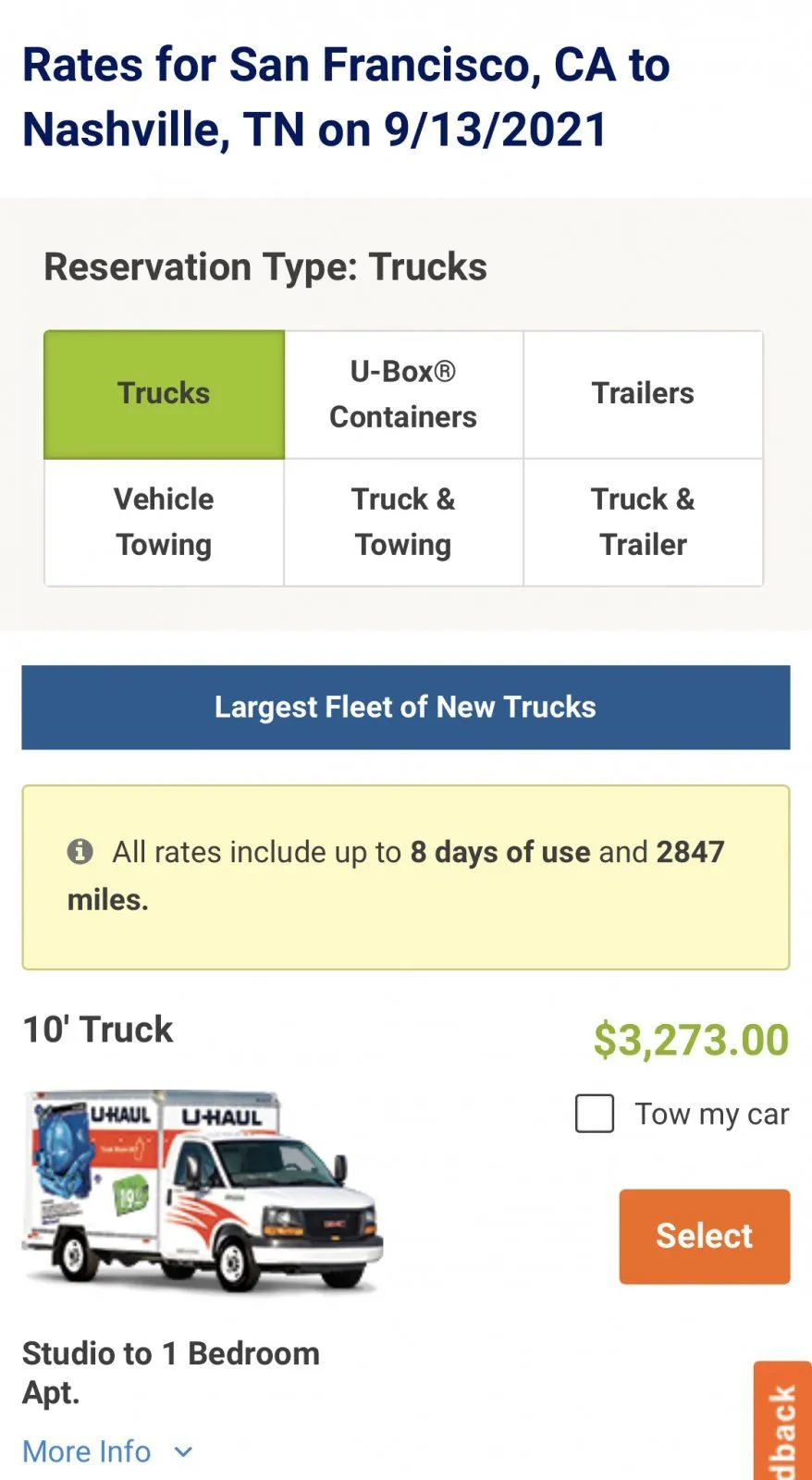Expand More Info for 10' Truck
Image resolution: width=812 pixels, height=1480 pixels.
click(x=106, y=1451)
